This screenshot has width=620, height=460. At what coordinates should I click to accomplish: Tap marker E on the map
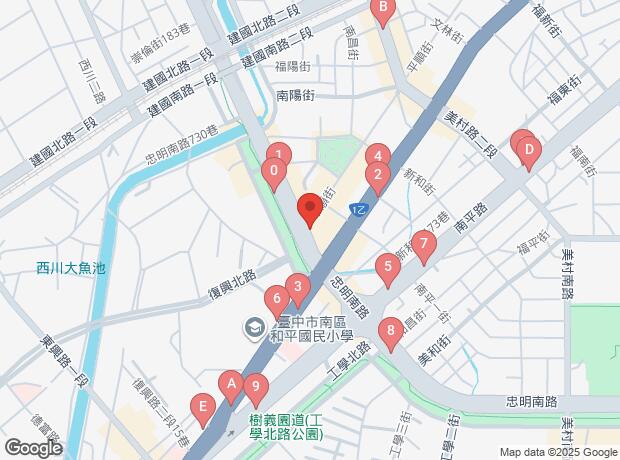pyautogui.click(x=203, y=407)
